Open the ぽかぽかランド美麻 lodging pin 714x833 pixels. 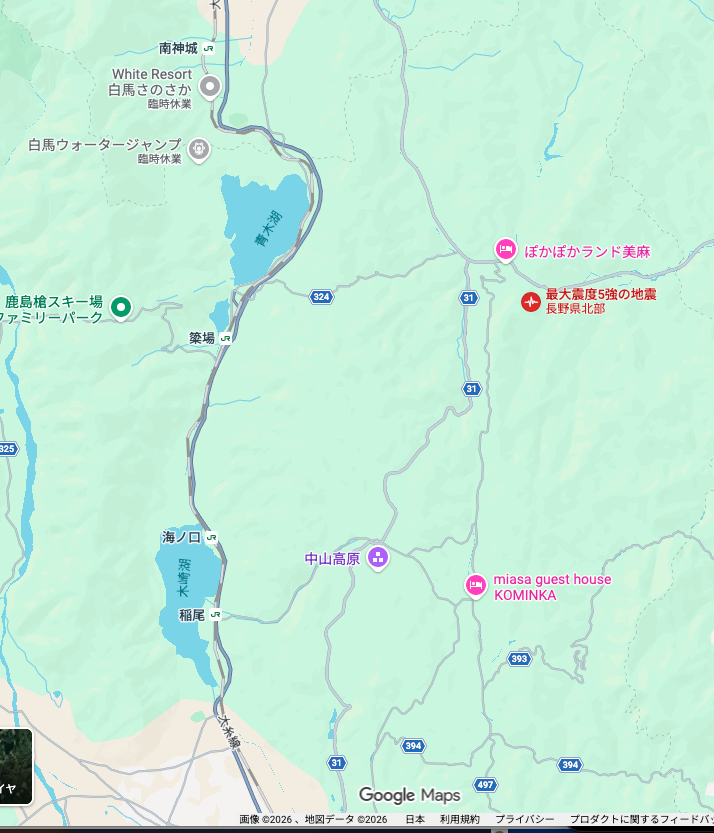505,249
